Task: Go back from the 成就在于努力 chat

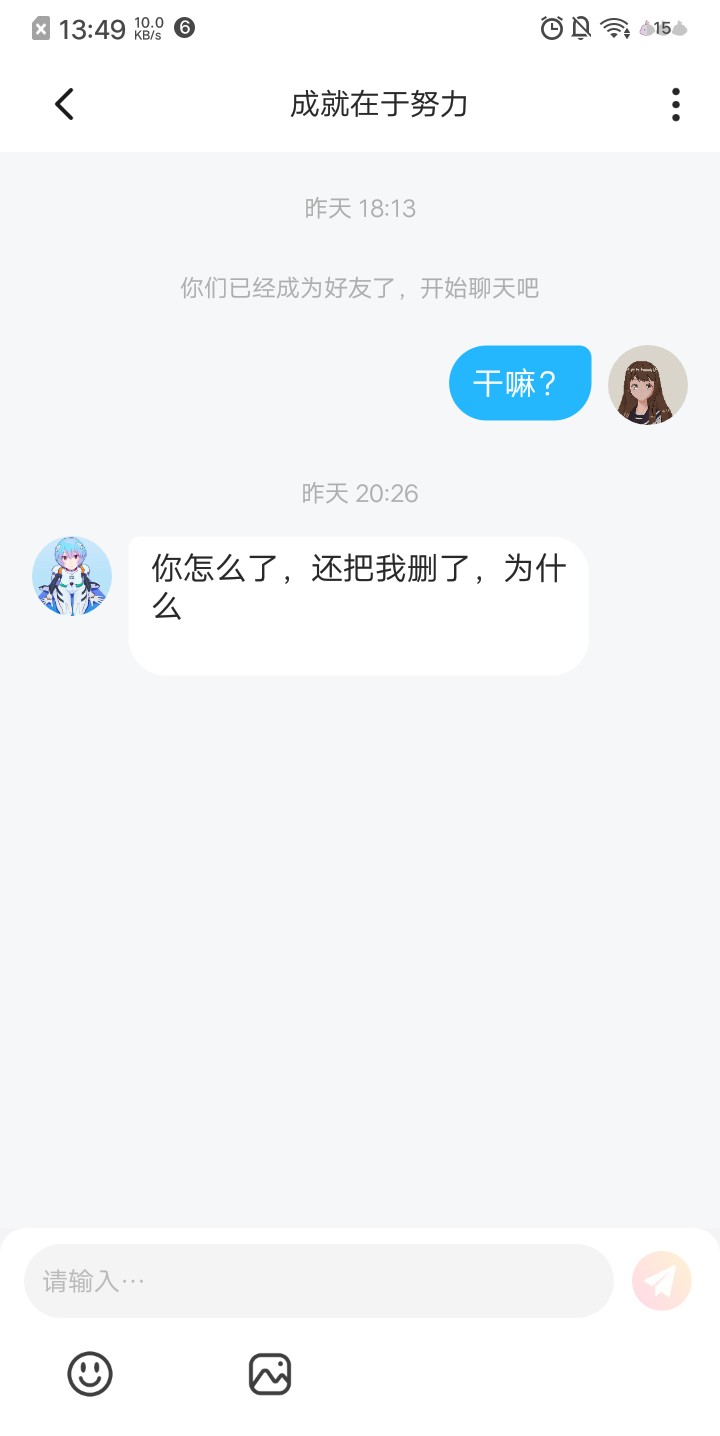Action: pyautogui.click(x=64, y=104)
